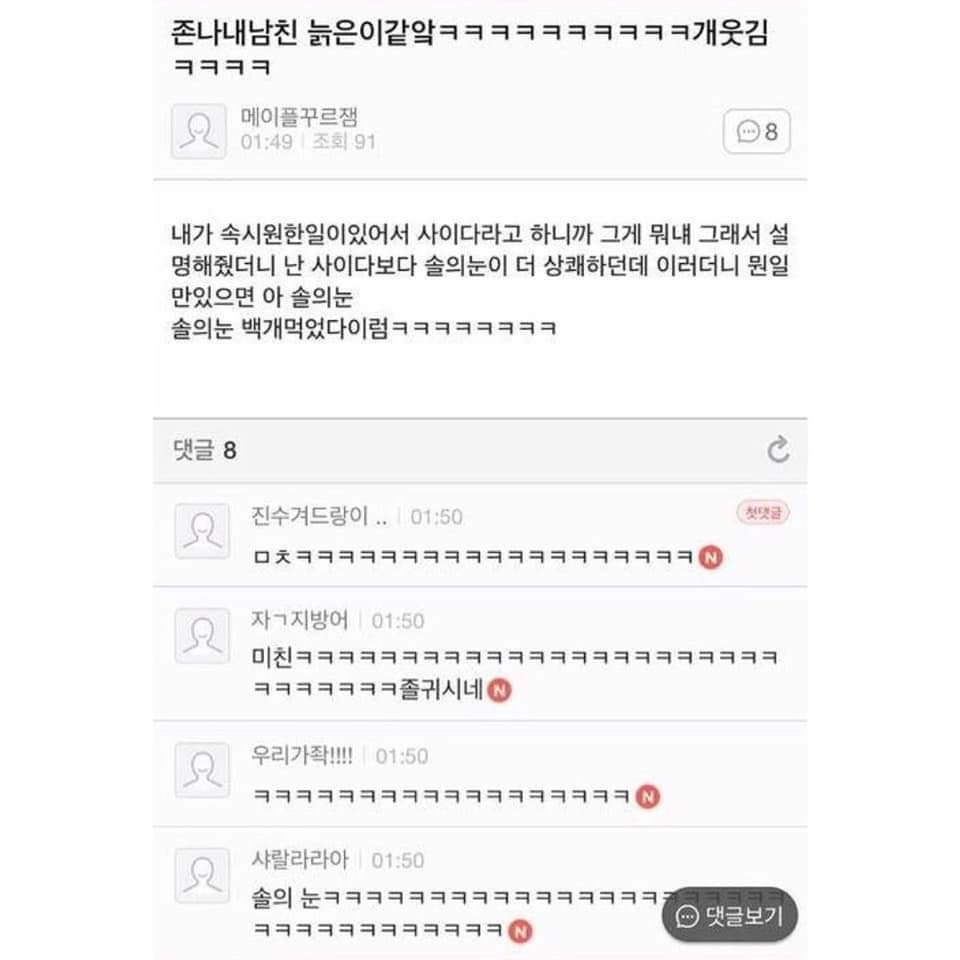Open 샤랄라라아's commenter profile
This screenshot has width=960, height=960.
202,875
